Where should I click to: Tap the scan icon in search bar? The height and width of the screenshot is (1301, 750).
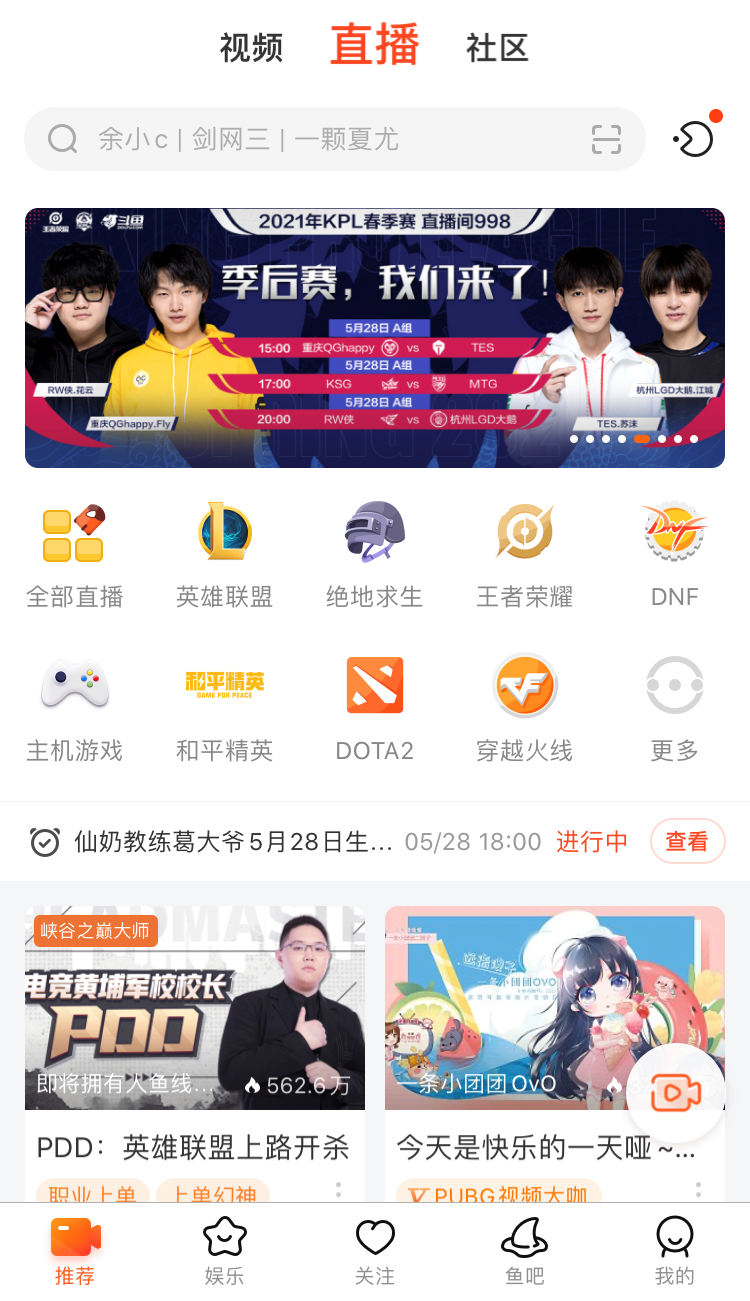[606, 139]
